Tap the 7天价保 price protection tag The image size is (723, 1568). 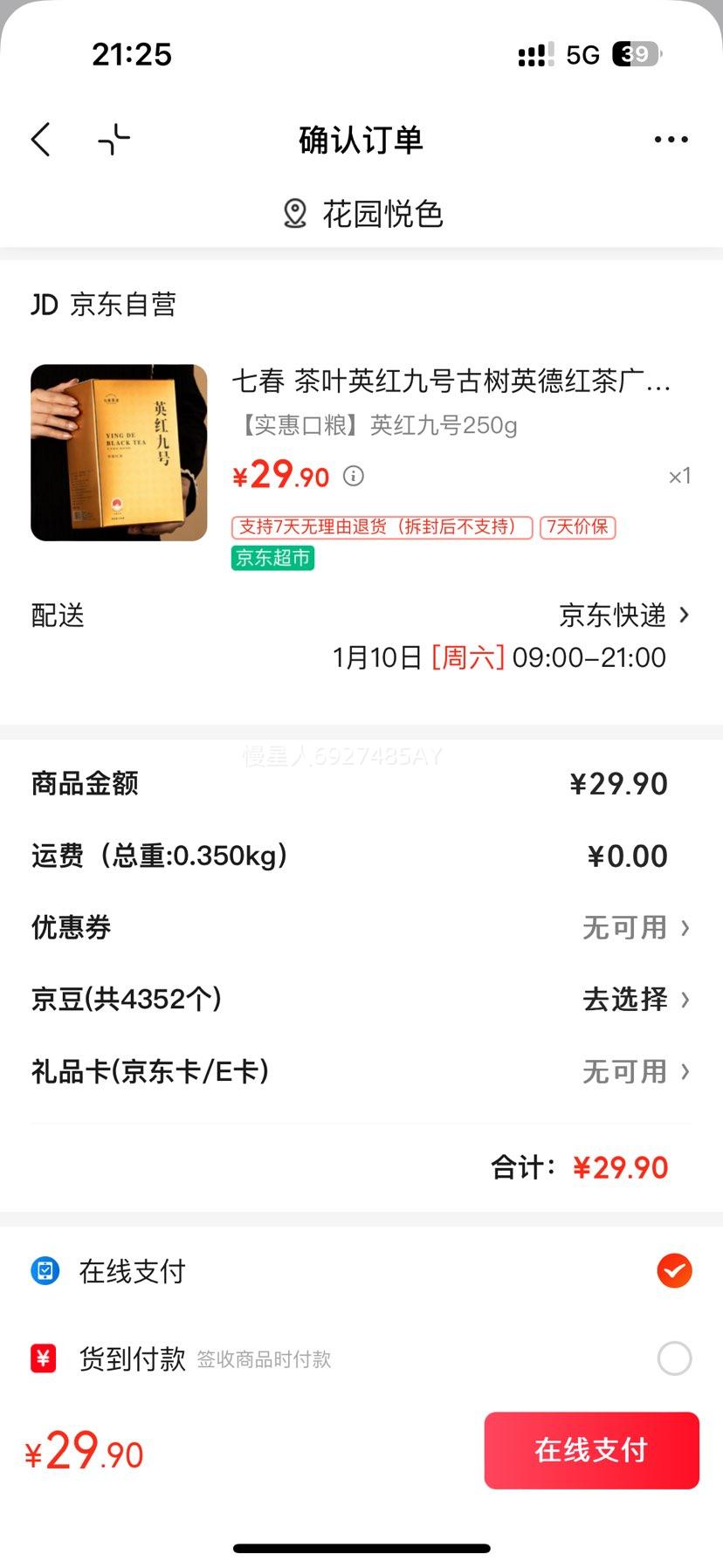(579, 529)
